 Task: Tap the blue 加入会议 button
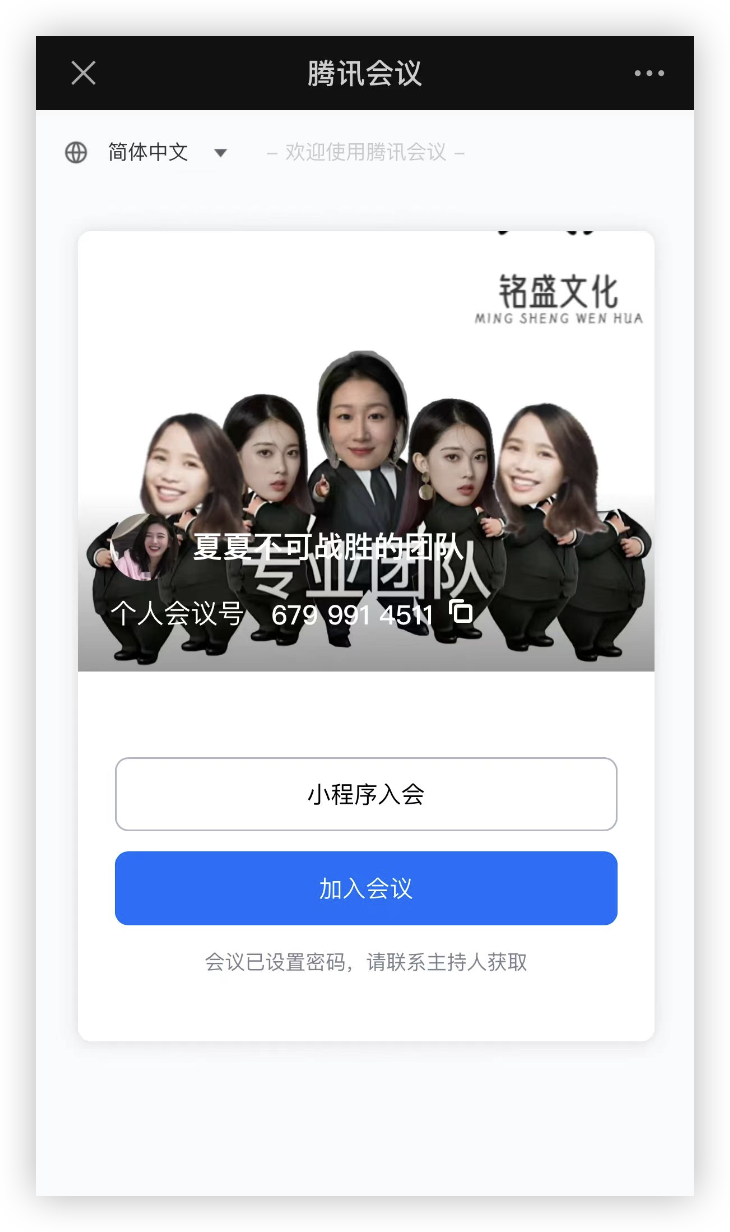[366, 888]
